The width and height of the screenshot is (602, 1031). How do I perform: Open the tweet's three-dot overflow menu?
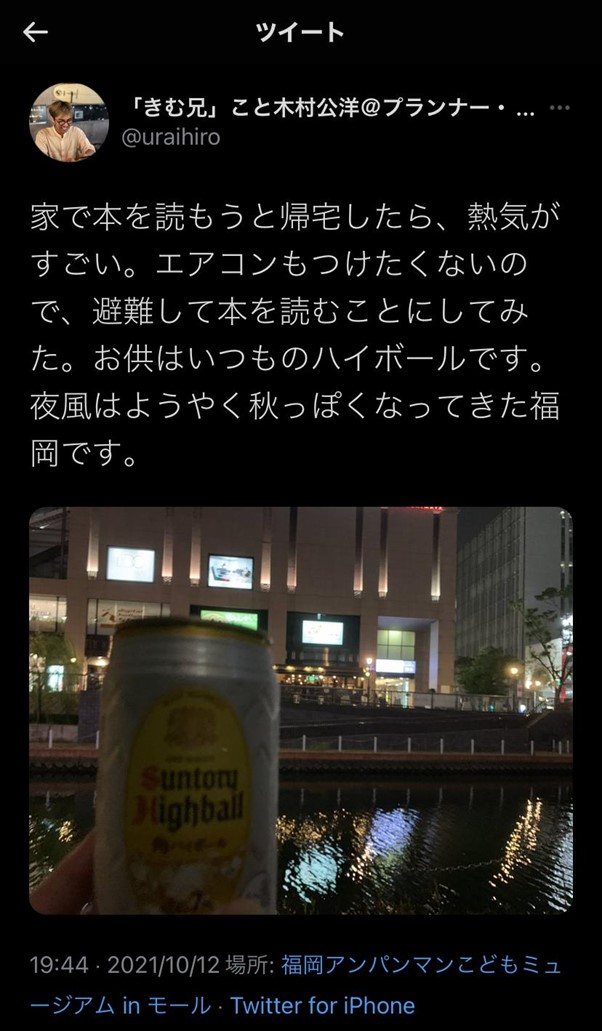(561, 109)
